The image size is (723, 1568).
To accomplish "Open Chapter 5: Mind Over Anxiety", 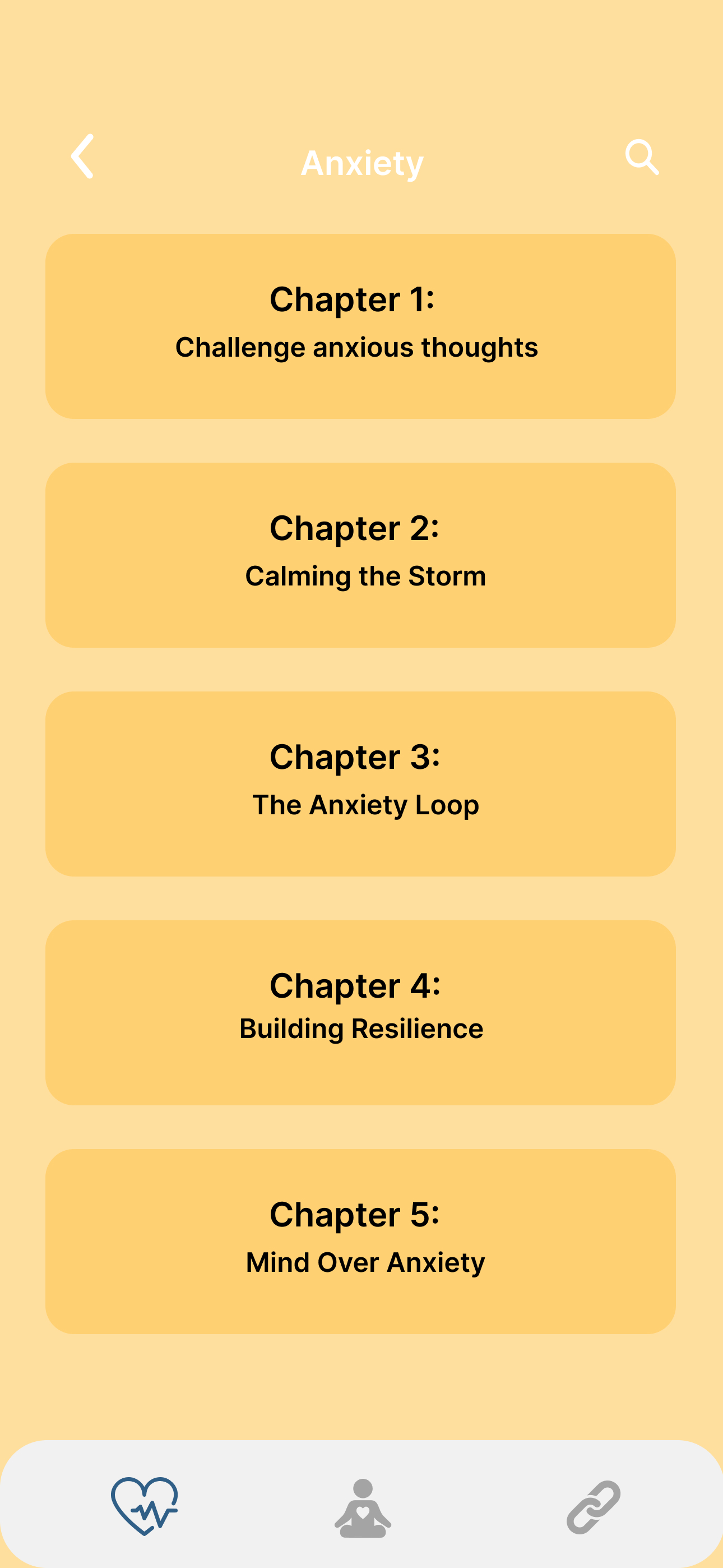I will (x=360, y=1242).
